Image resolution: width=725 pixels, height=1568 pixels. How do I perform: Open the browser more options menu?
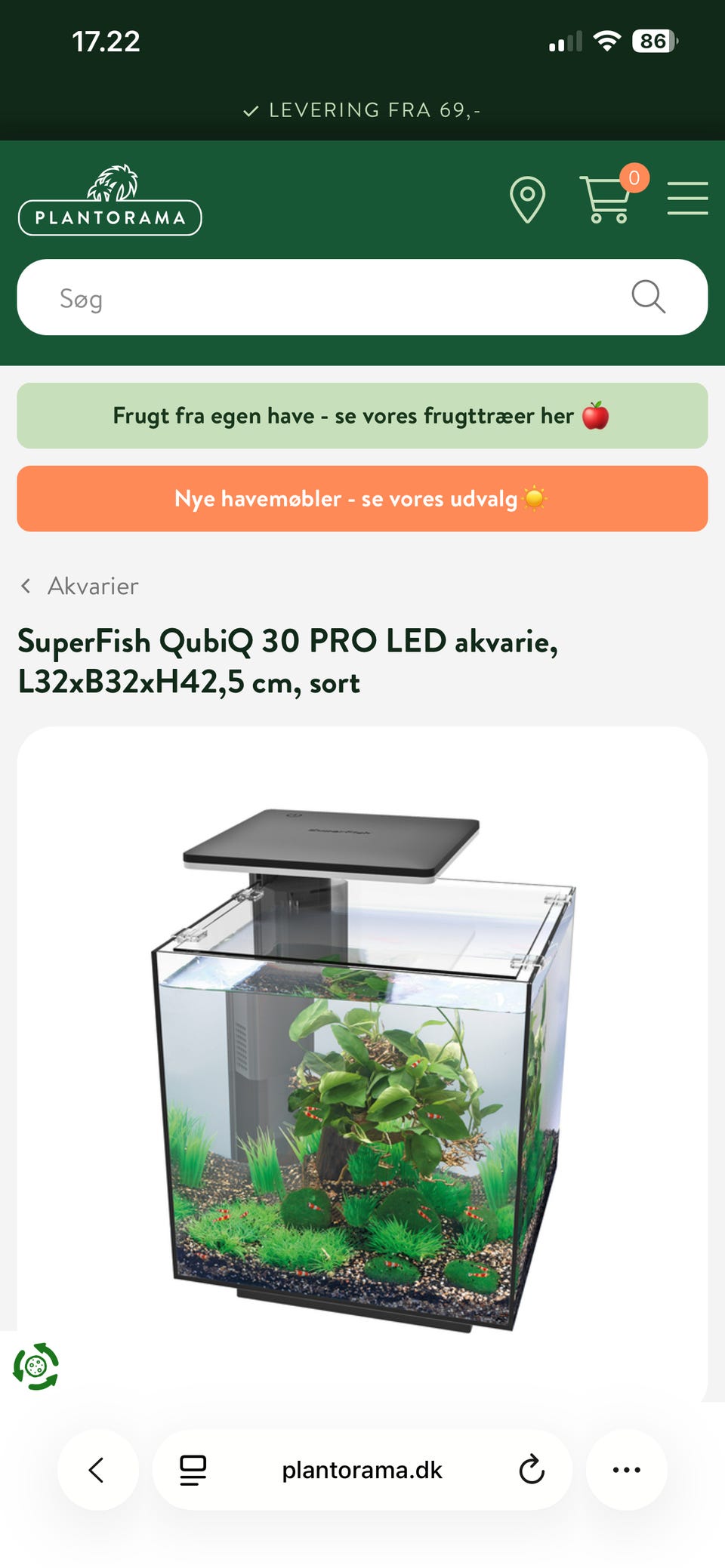(626, 1470)
